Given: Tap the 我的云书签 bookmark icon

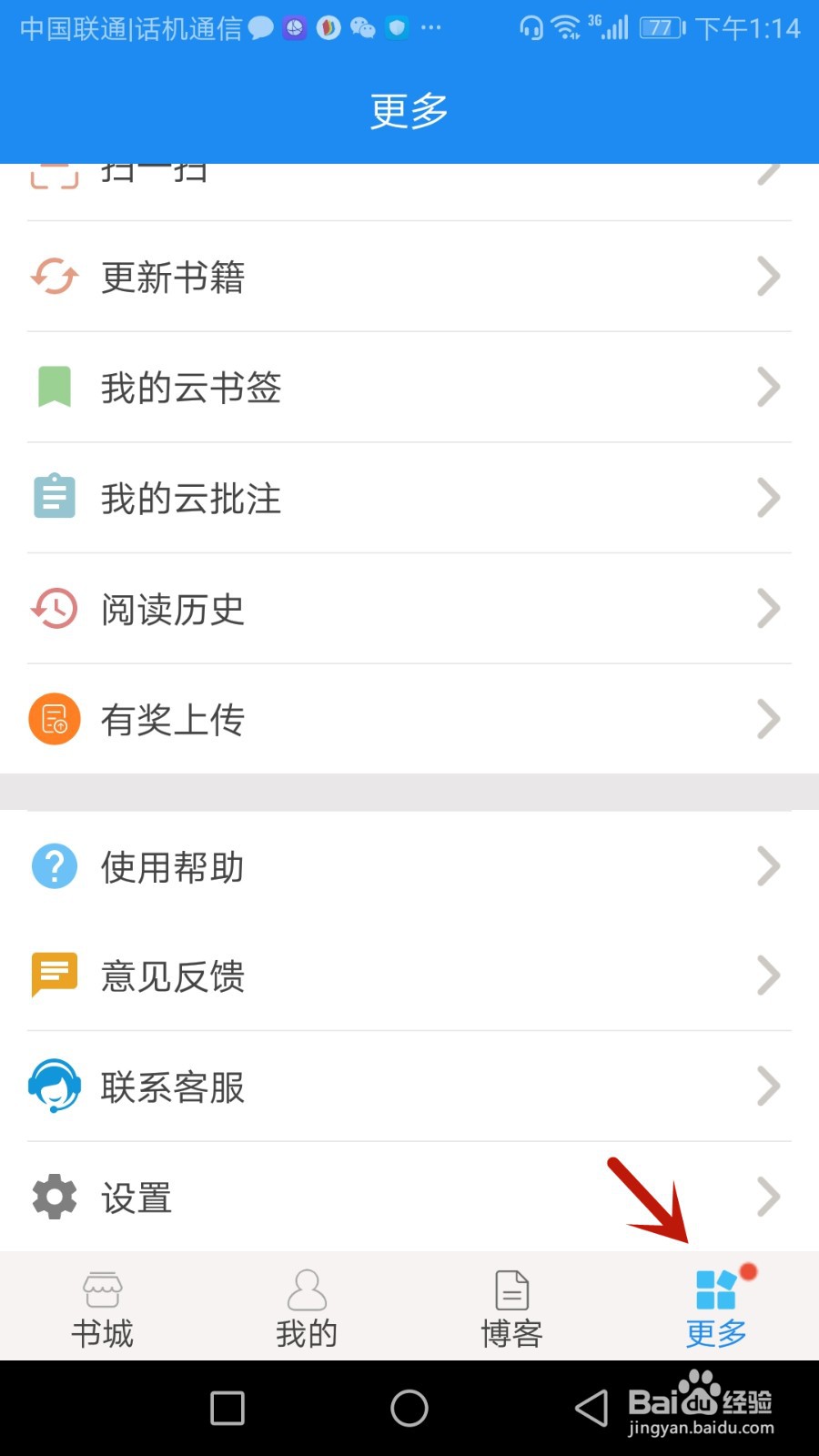Looking at the screenshot, I should coord(53,387).
